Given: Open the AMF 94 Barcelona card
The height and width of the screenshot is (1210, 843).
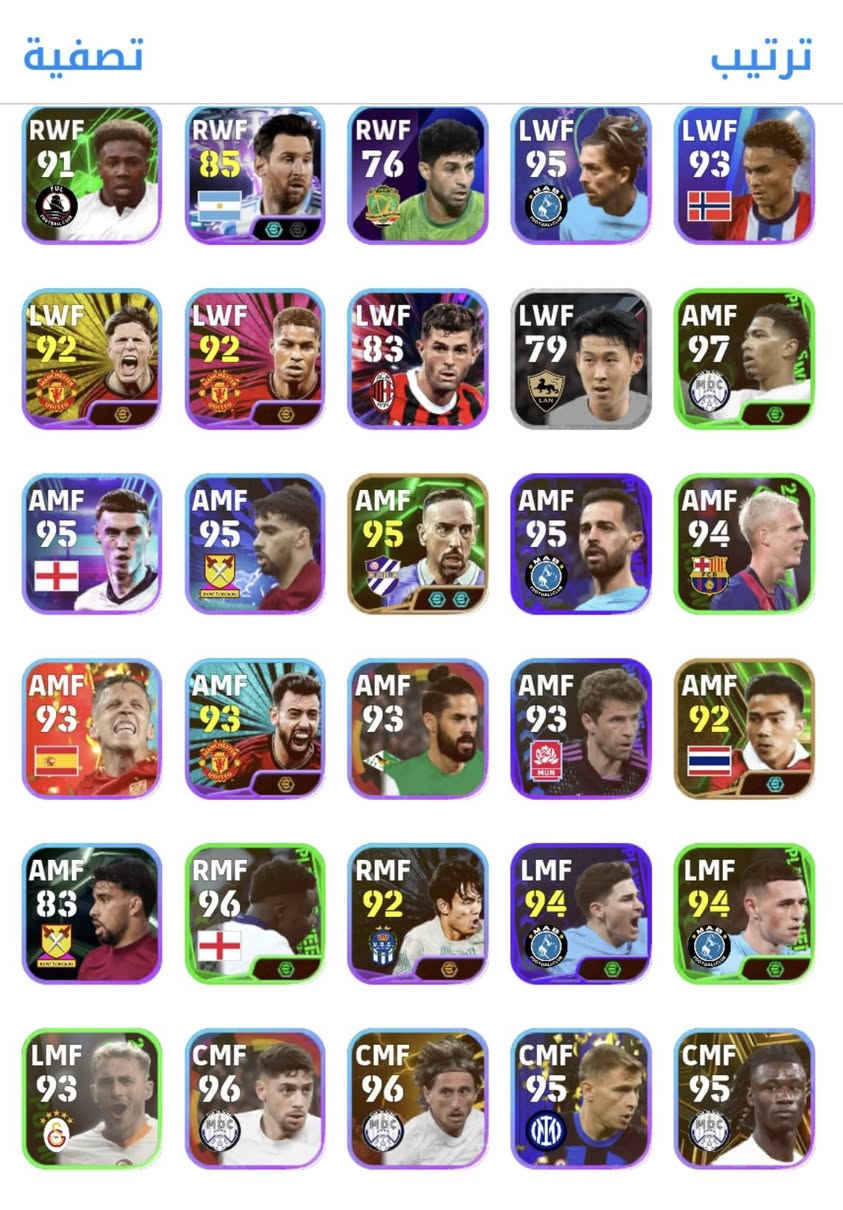Looking at the screenshot, I should [x=744, y=543].
